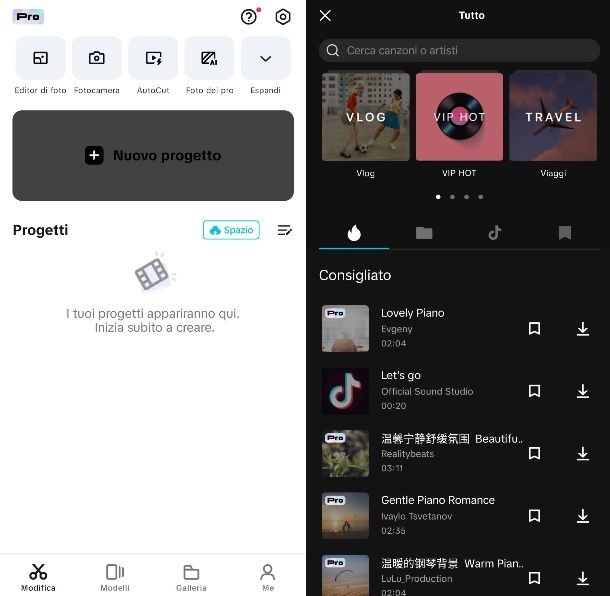Launch the Fotocamera tool
610x596 pixels.
point(97,59)
